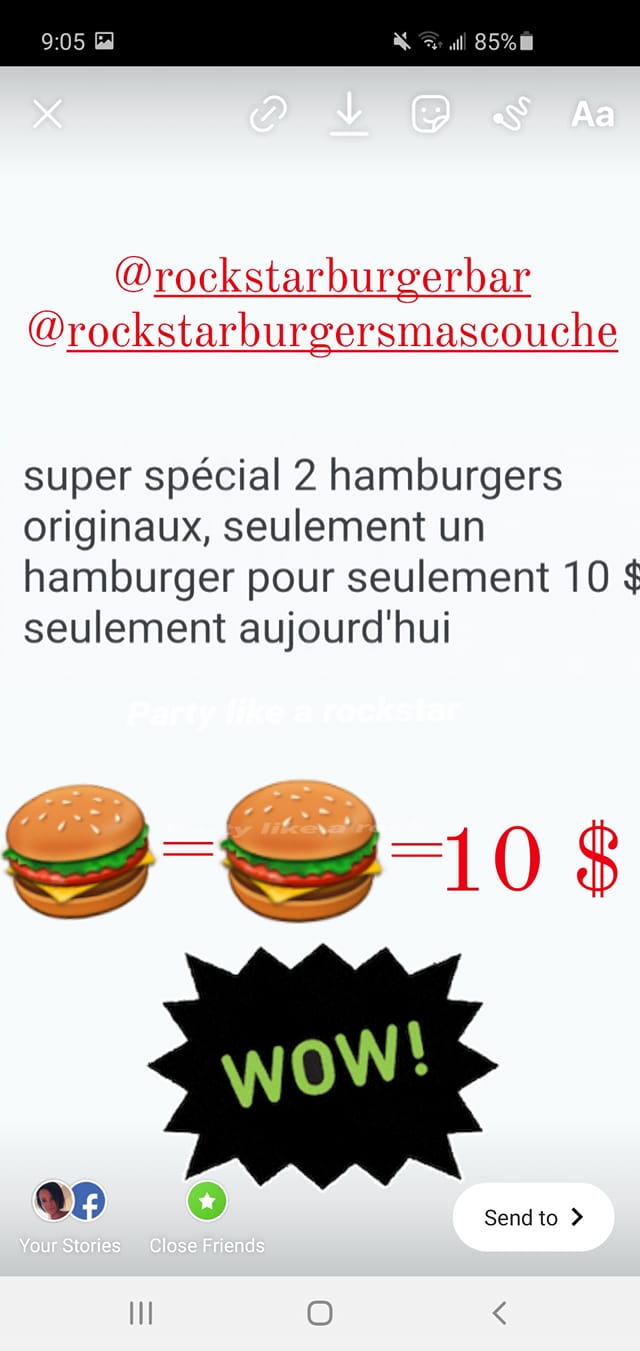Close the story editor
This screenshot has height=1351, width=640.
pos(47,114)
